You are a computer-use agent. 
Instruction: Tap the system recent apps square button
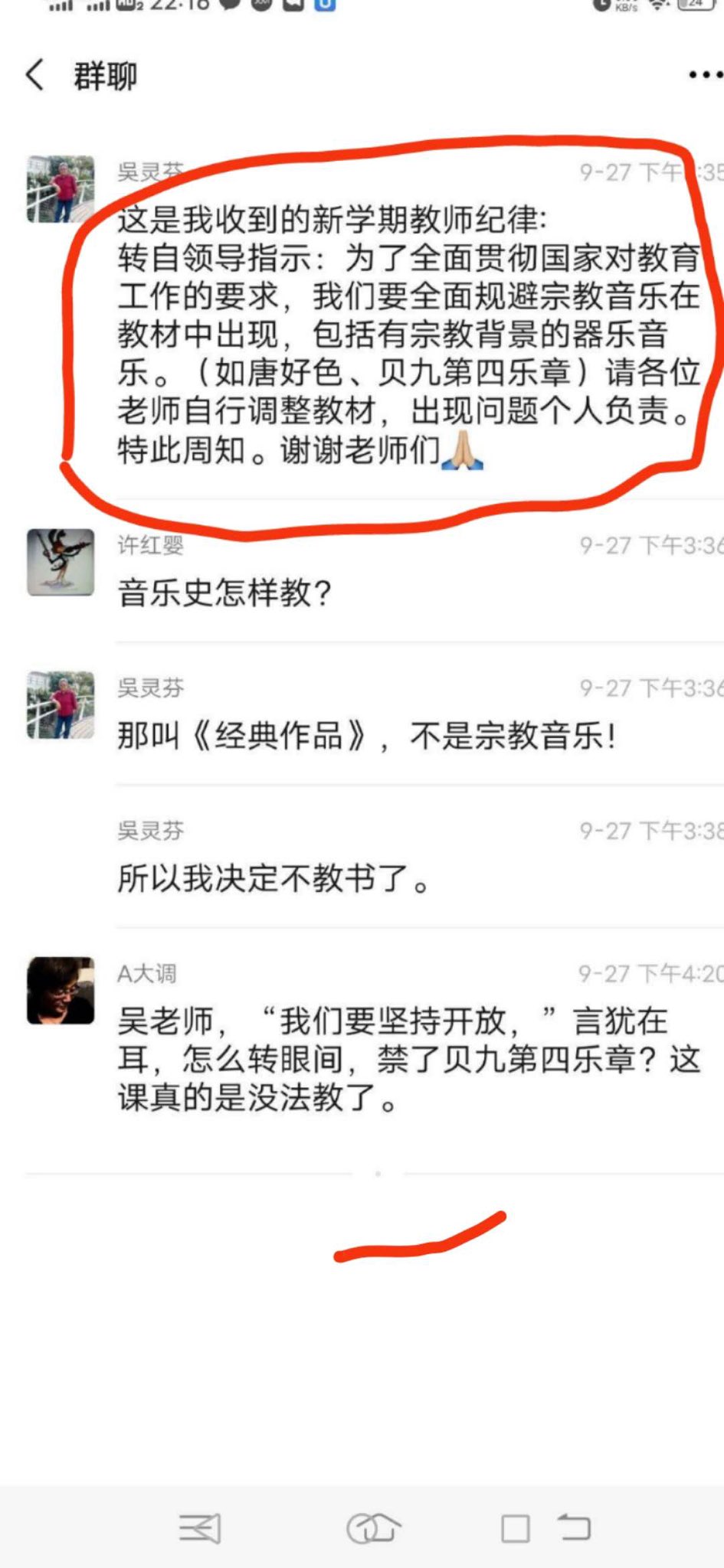click(x=515, y=1529)
